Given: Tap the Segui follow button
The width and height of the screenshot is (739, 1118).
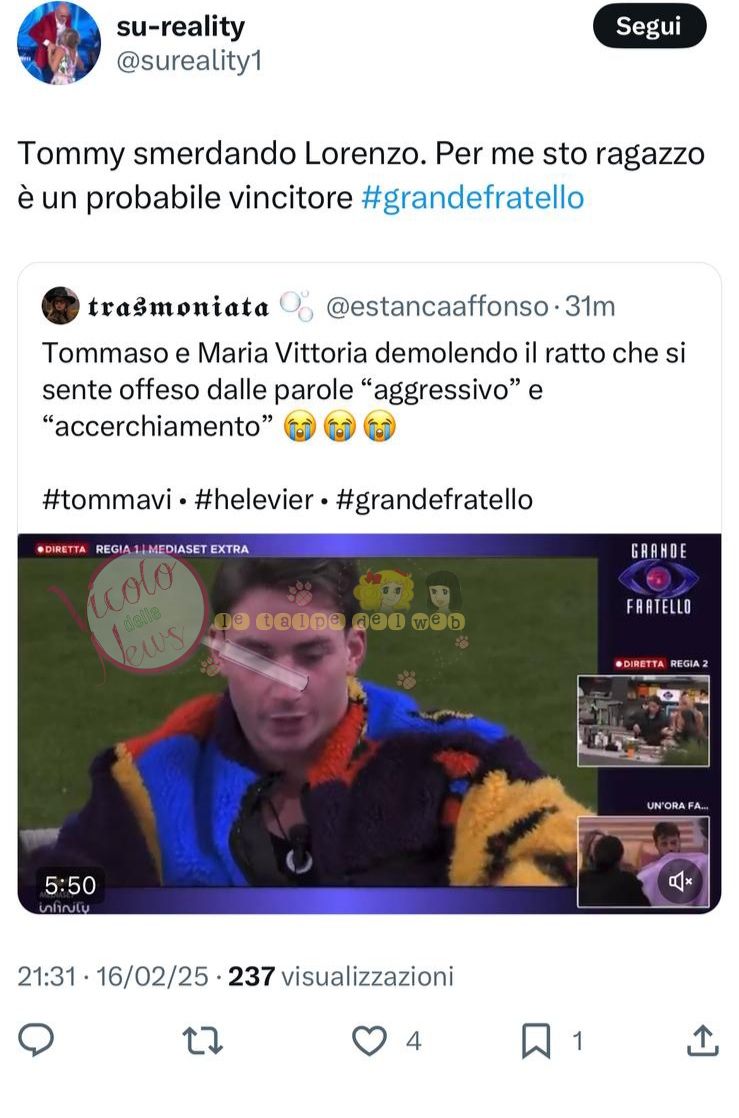Looking at the screenshot, I should click(649, 27).
